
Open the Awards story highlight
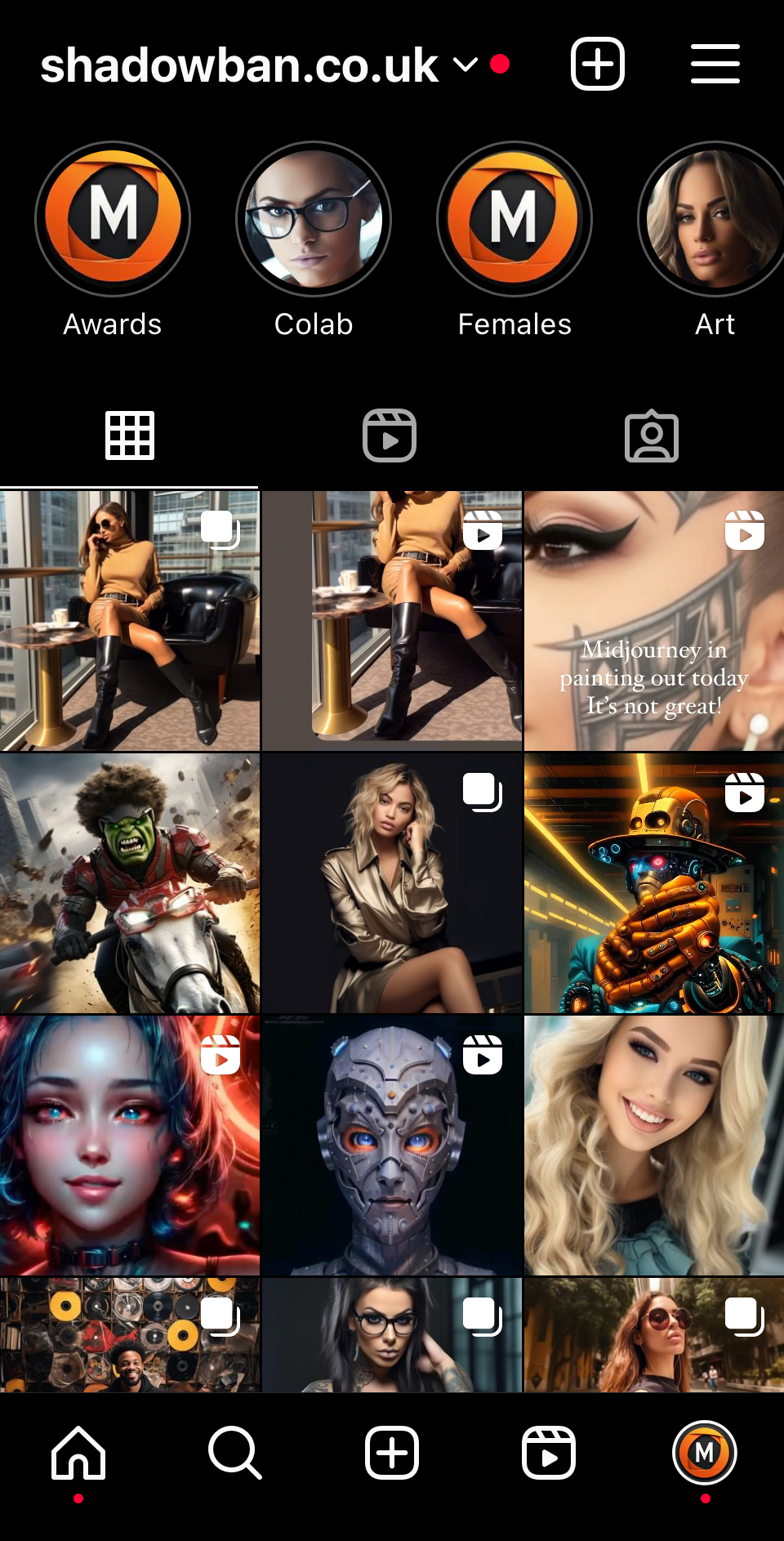tap(113, 219)
